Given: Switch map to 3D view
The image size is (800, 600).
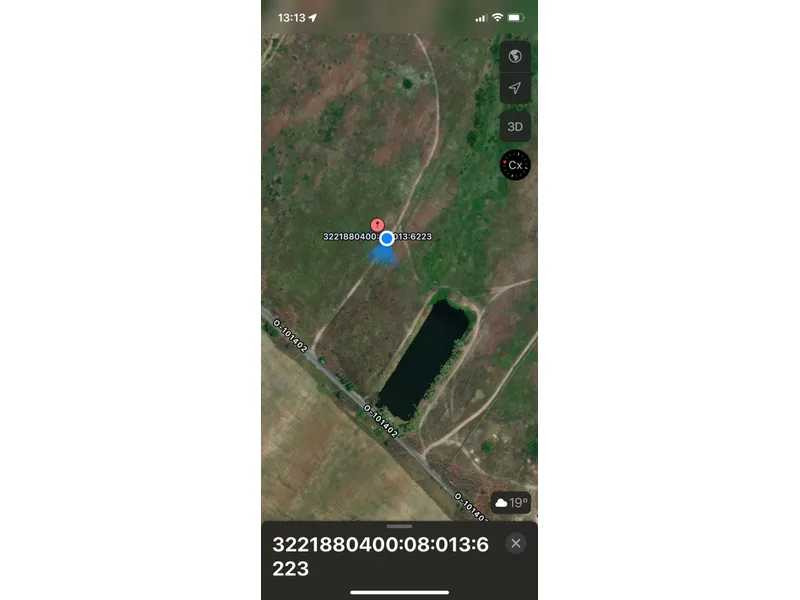Looking at the screenshot, I should pos(515,127).
